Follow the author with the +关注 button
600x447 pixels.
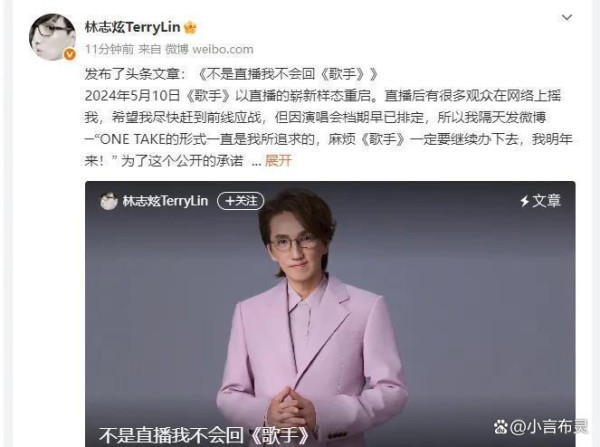tap(242, 201)
